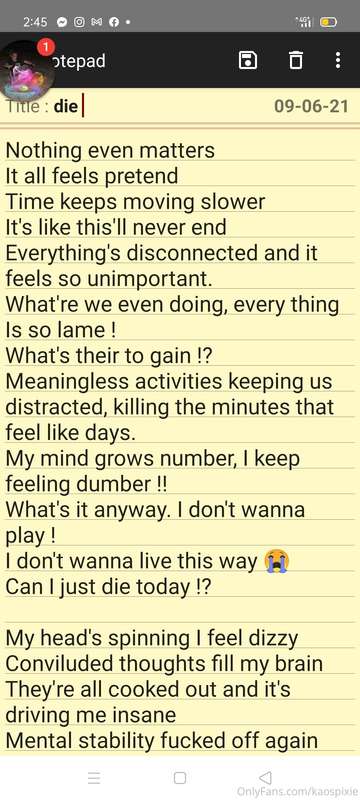Open the Messenger chat head bubble

[x=27, y=70]
